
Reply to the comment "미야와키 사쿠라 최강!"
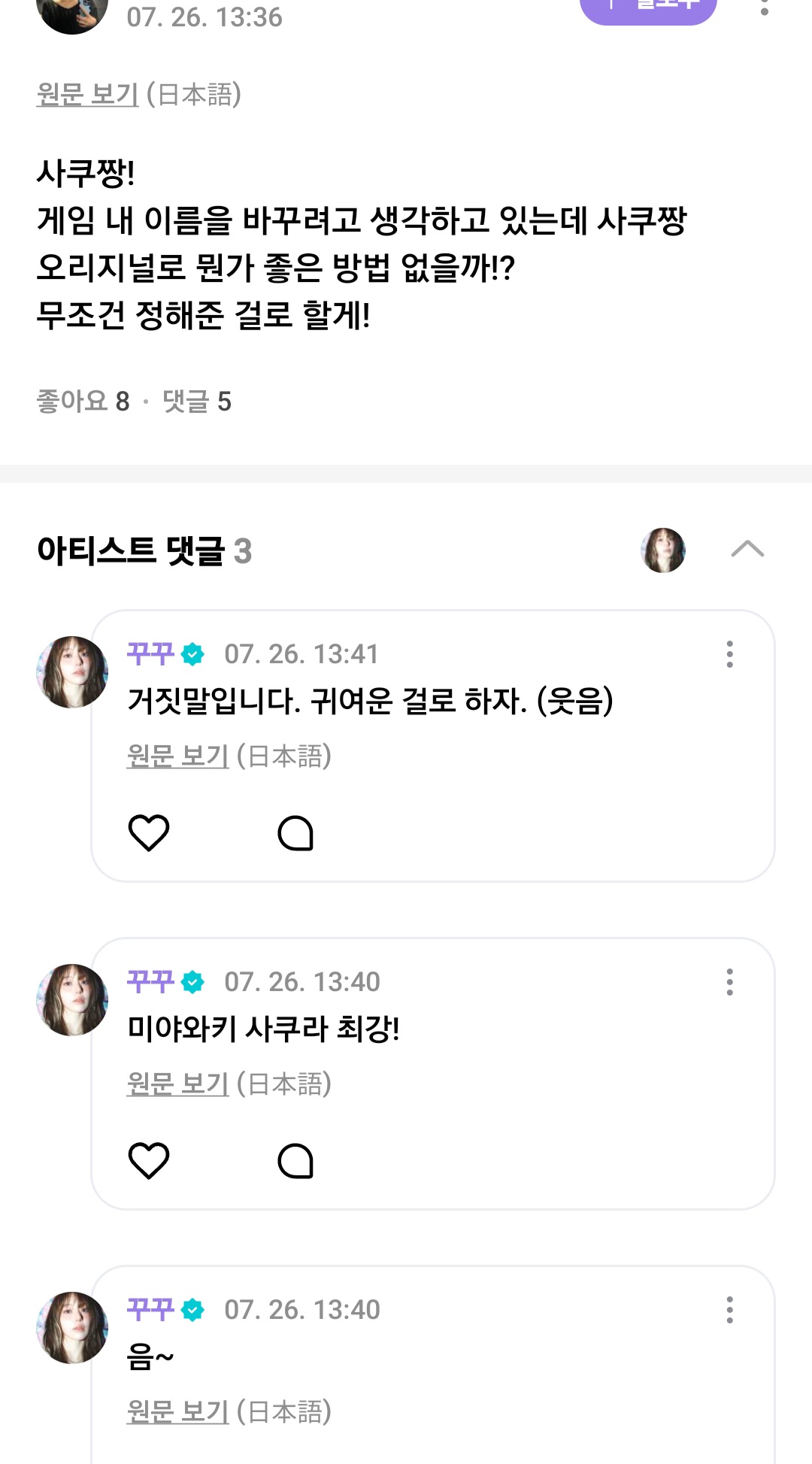(295, 1161)
